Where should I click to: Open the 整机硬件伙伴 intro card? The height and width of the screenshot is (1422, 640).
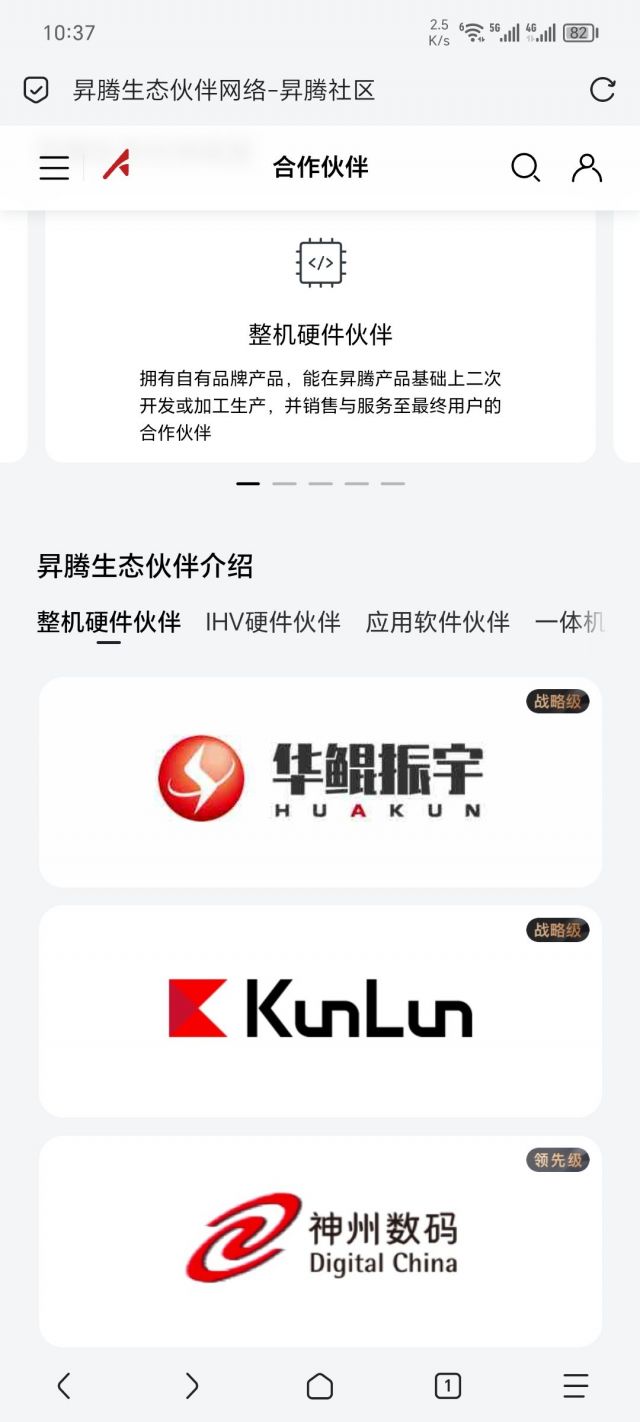[320, 337]
